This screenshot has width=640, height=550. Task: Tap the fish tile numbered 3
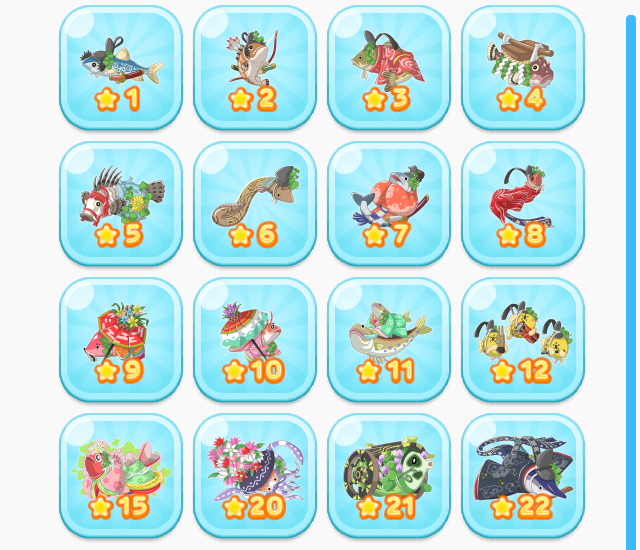[388, 67]
